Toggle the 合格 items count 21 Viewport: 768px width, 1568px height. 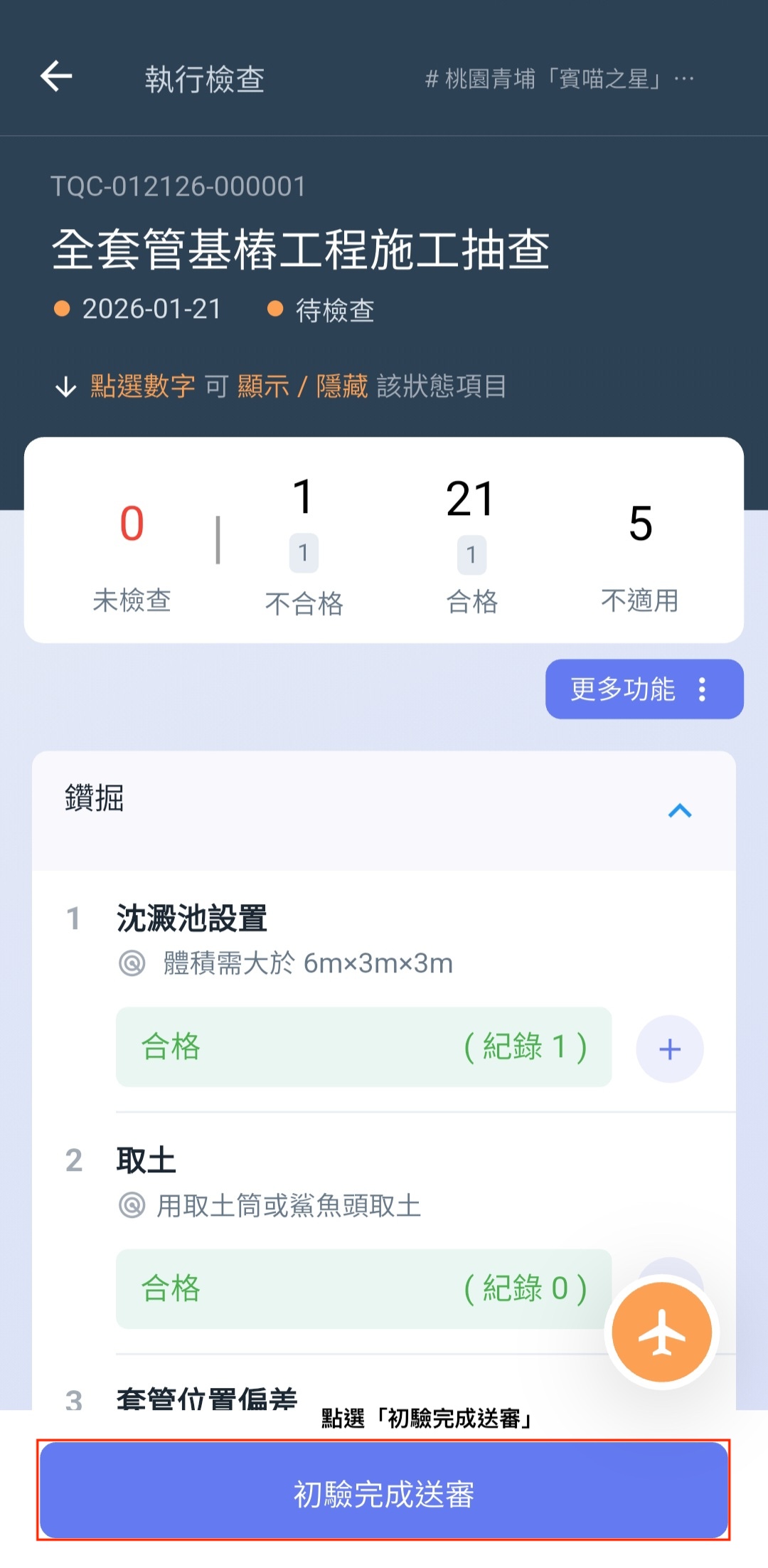point(470,498)
